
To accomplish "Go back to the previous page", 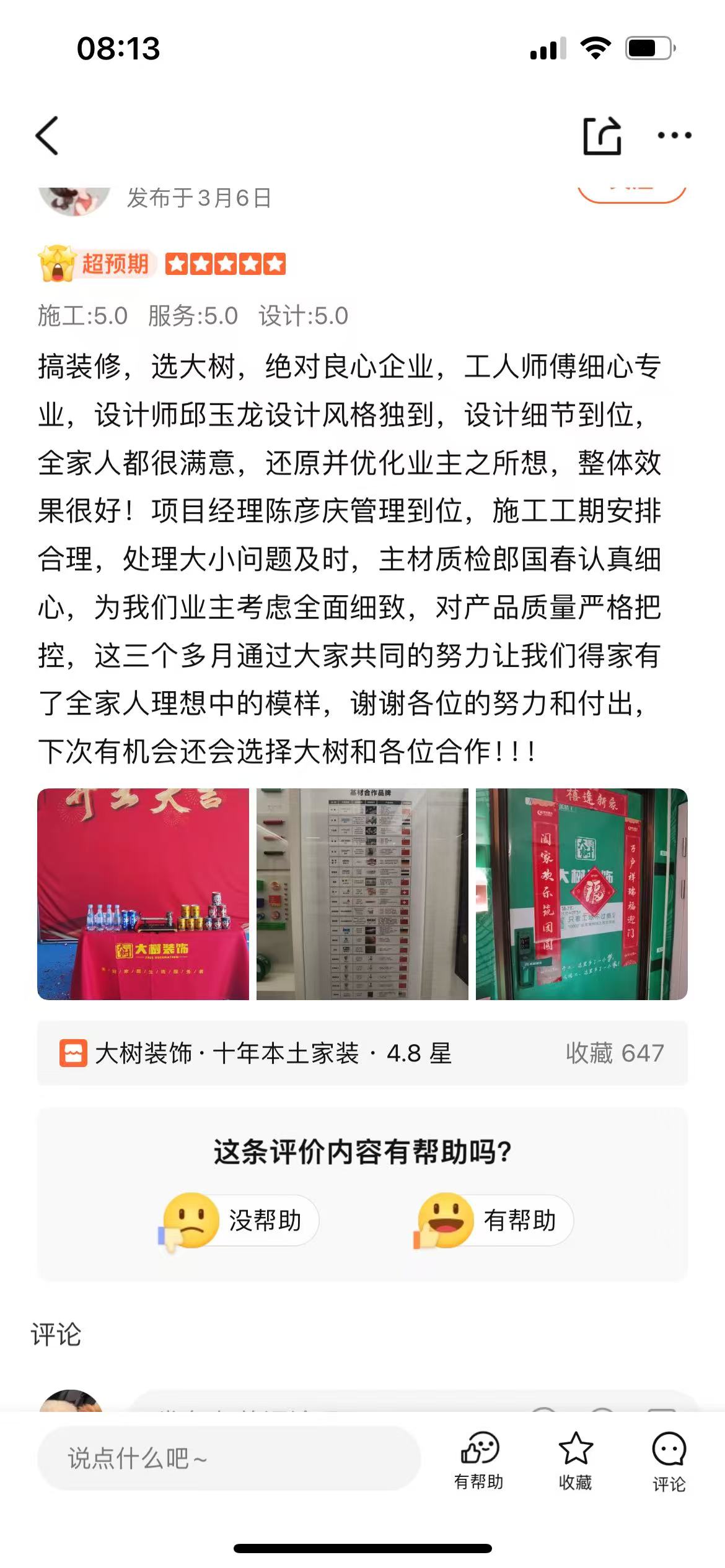I will pos(47,136).
